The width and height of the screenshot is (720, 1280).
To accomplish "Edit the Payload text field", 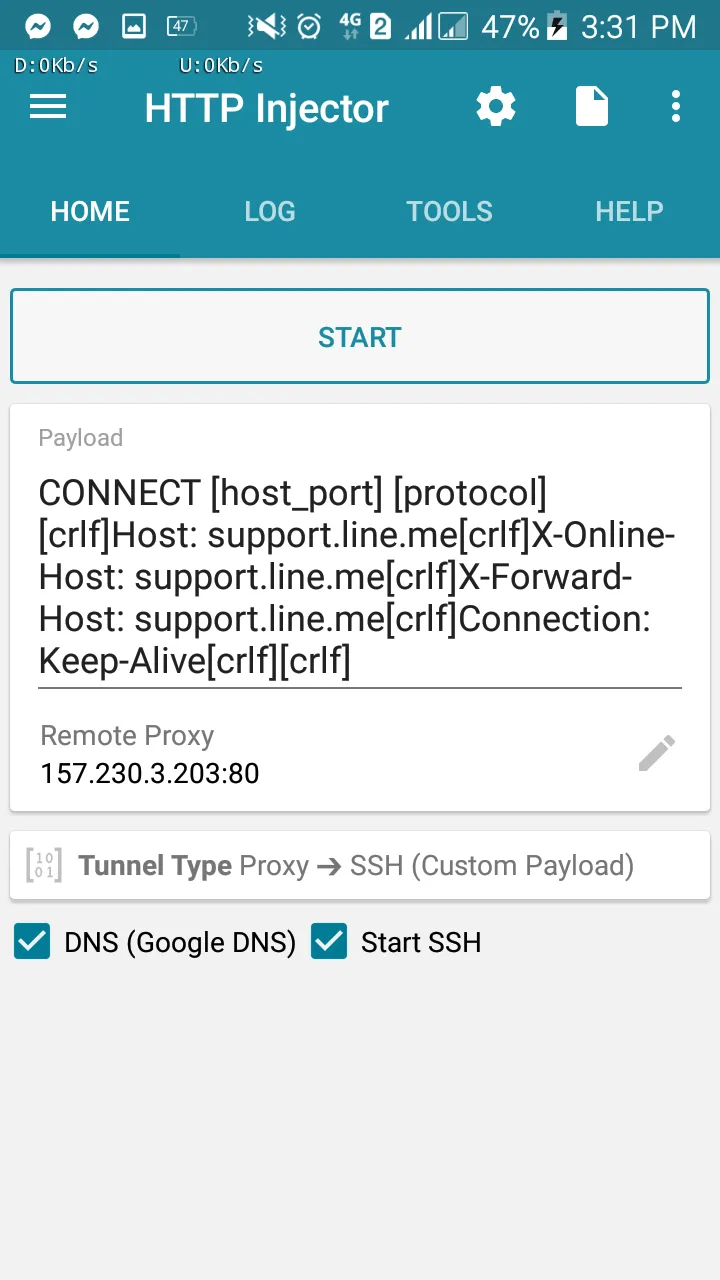I will 360,578.
